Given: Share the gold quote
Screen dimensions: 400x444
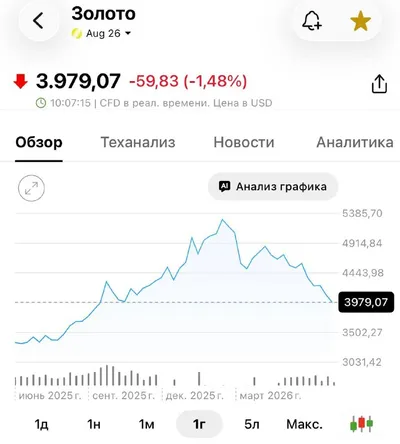Looking at the screenshot, I should point(379,84).
